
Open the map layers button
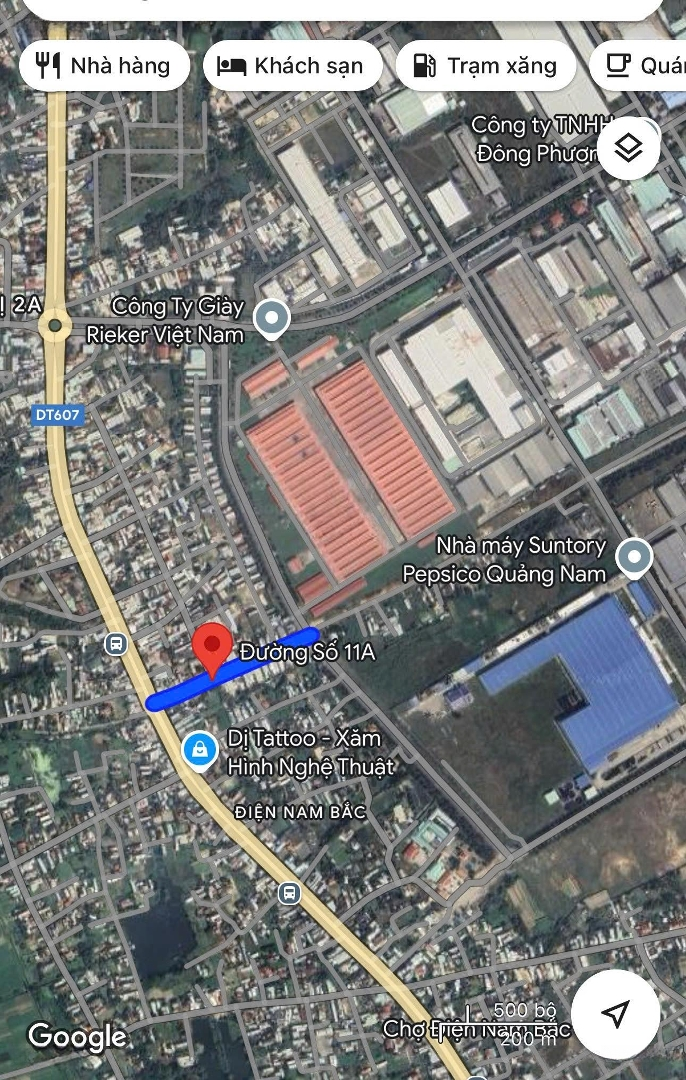(628, 149)
